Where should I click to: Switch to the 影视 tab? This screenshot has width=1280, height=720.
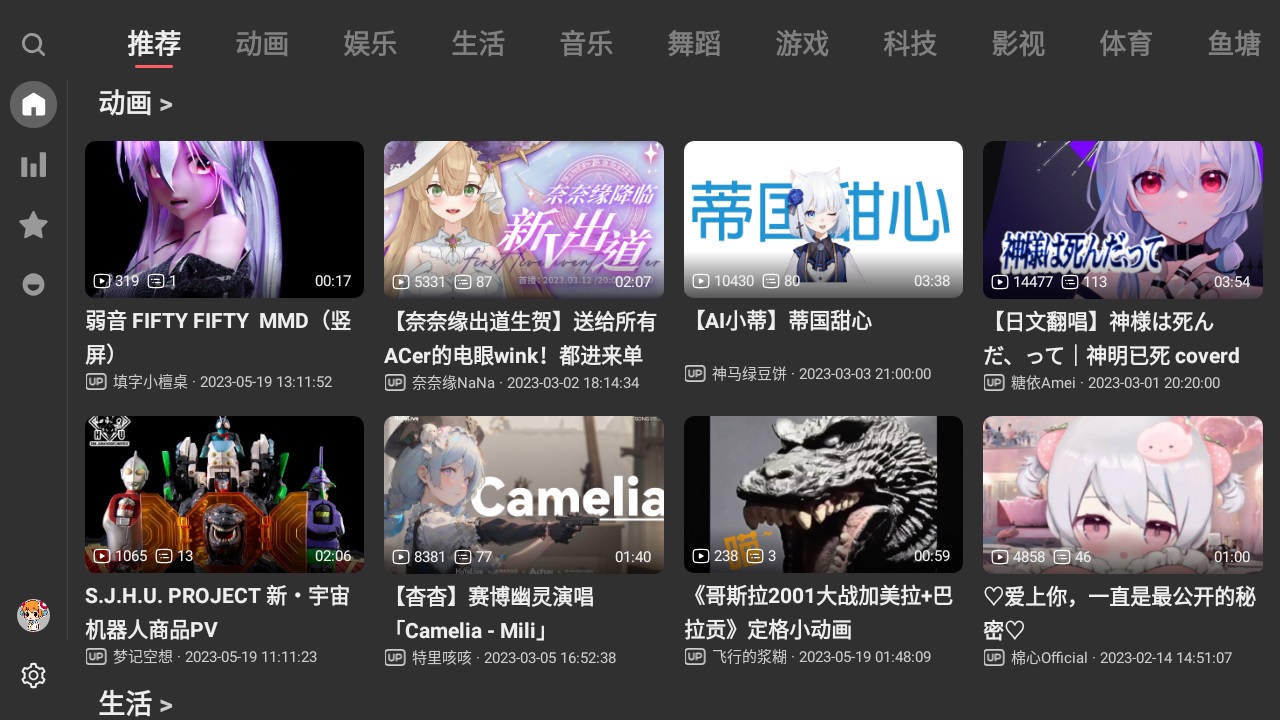click(x=1018, y=44)
